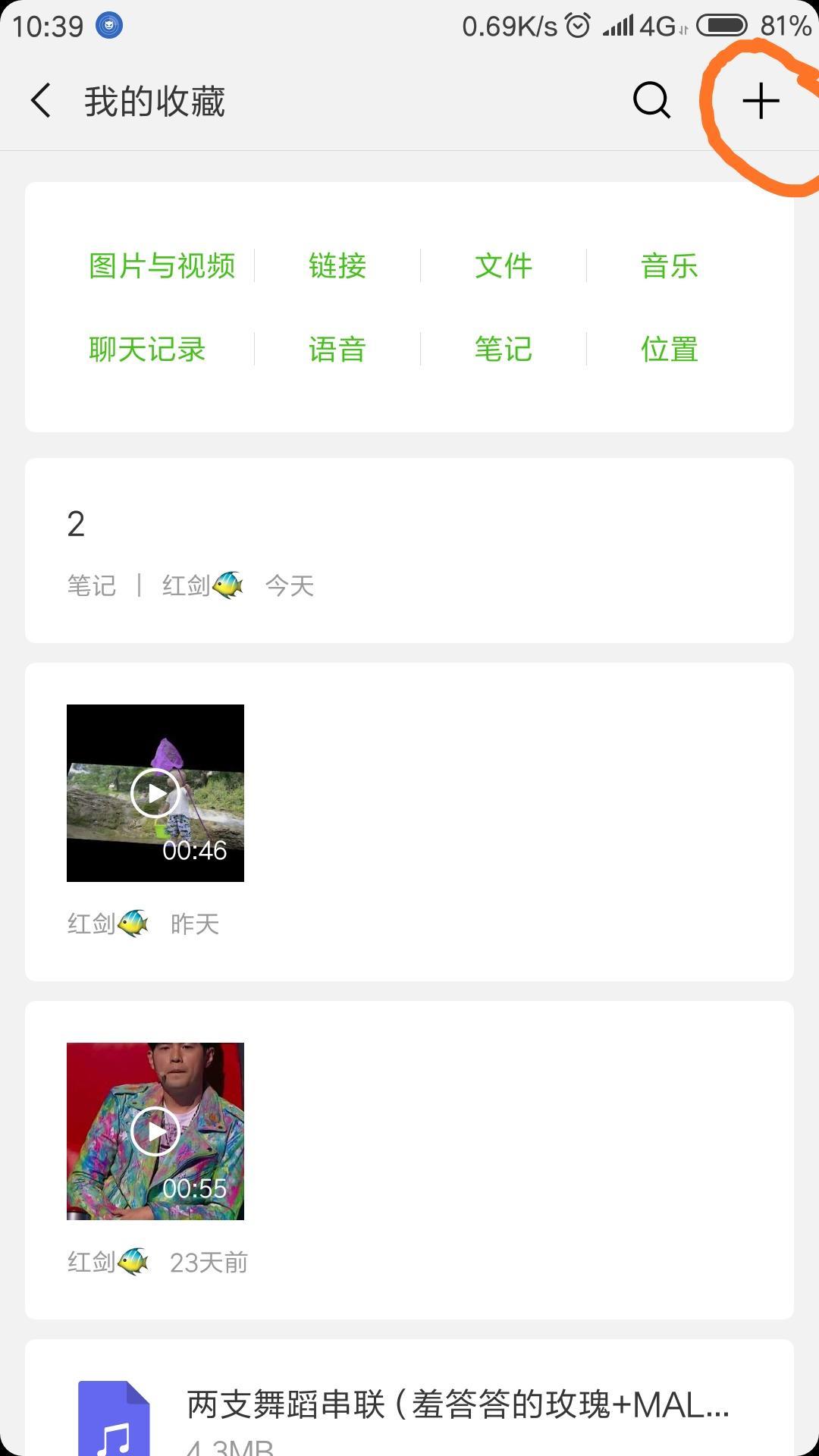Select the 笔记 category
Screen dimensions: 819x1456
coord(504,350)
